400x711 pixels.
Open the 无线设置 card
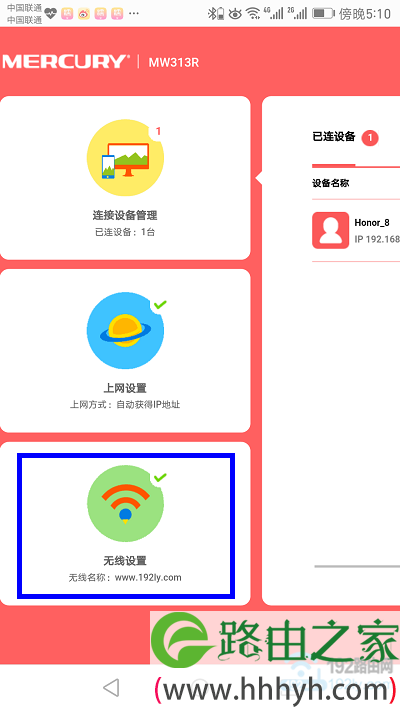pos(125,524)
